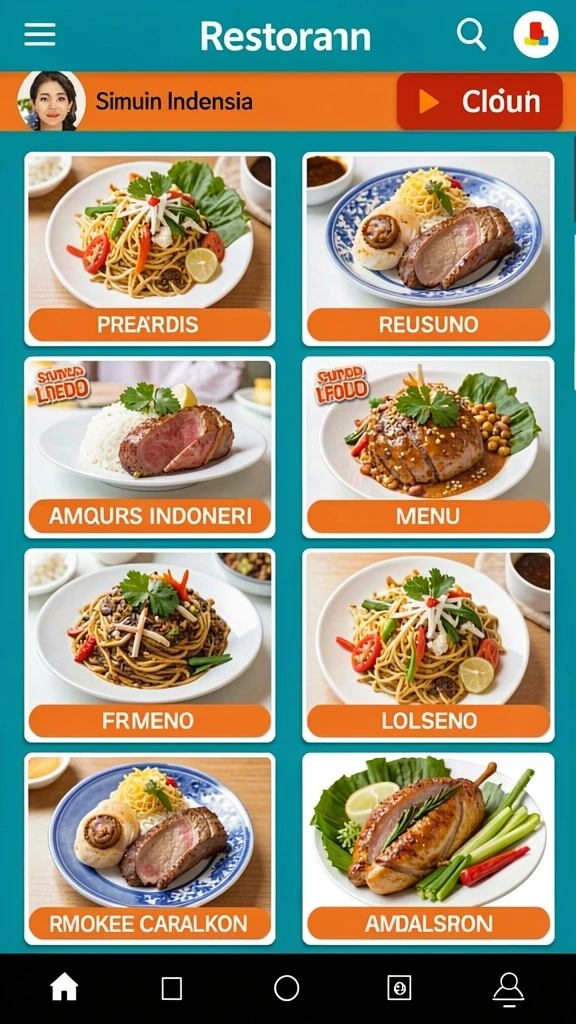Go to the home tab in bottom bar
Viewport: 576px width, 1024px height.
(x=64, y=987)
